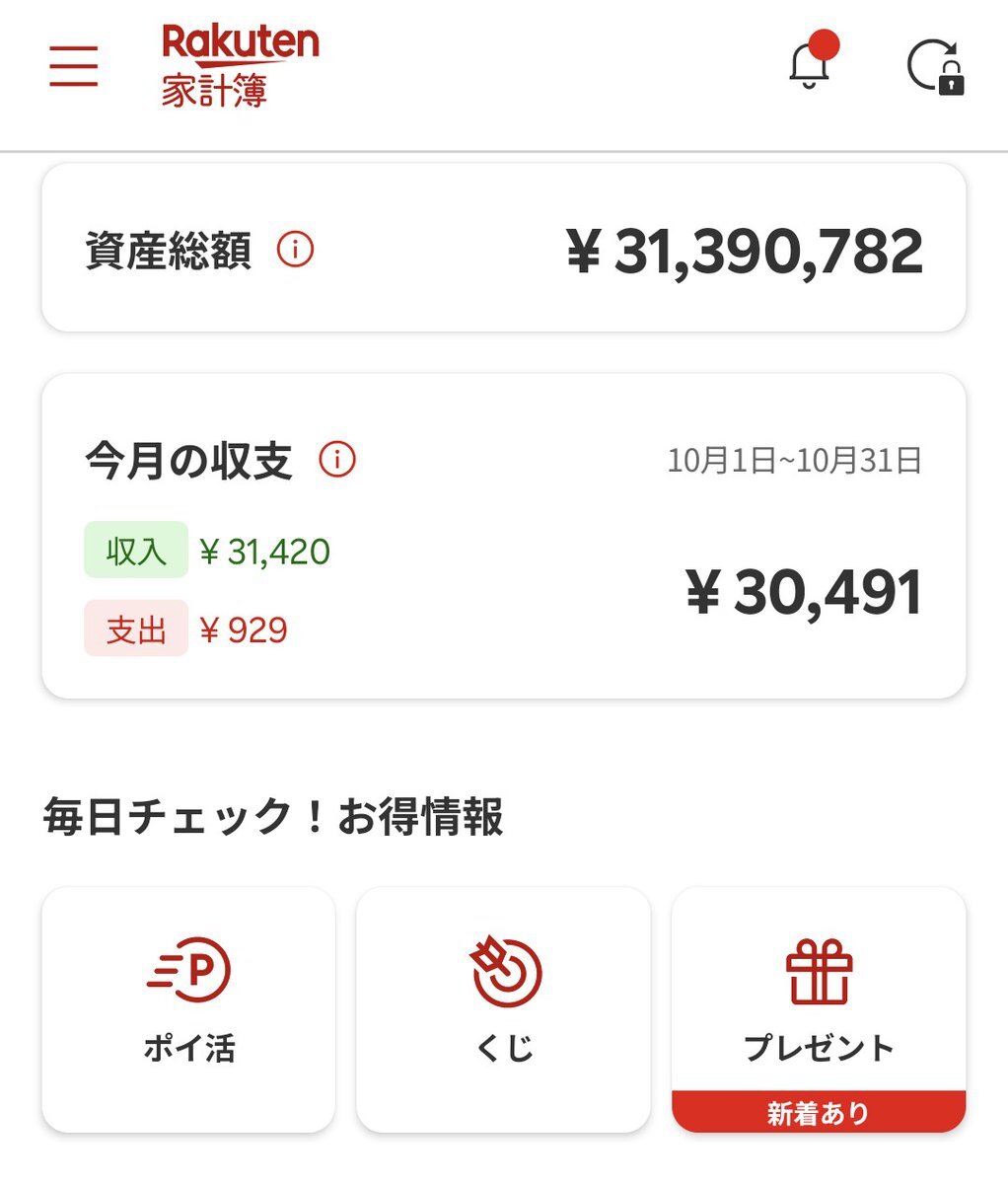Open the hamburger drawer menu
Screen dimensions: 1008x1184
pos(74,67)
